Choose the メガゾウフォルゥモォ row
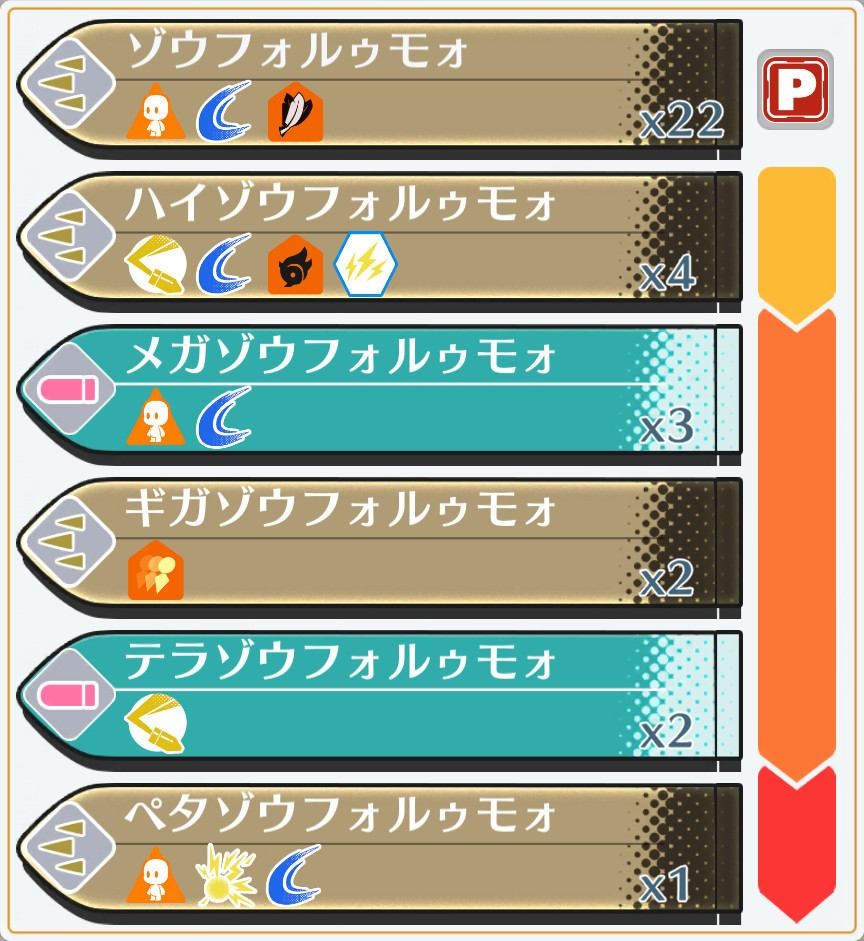Screen dimensions: 864x941 (380, 390)
